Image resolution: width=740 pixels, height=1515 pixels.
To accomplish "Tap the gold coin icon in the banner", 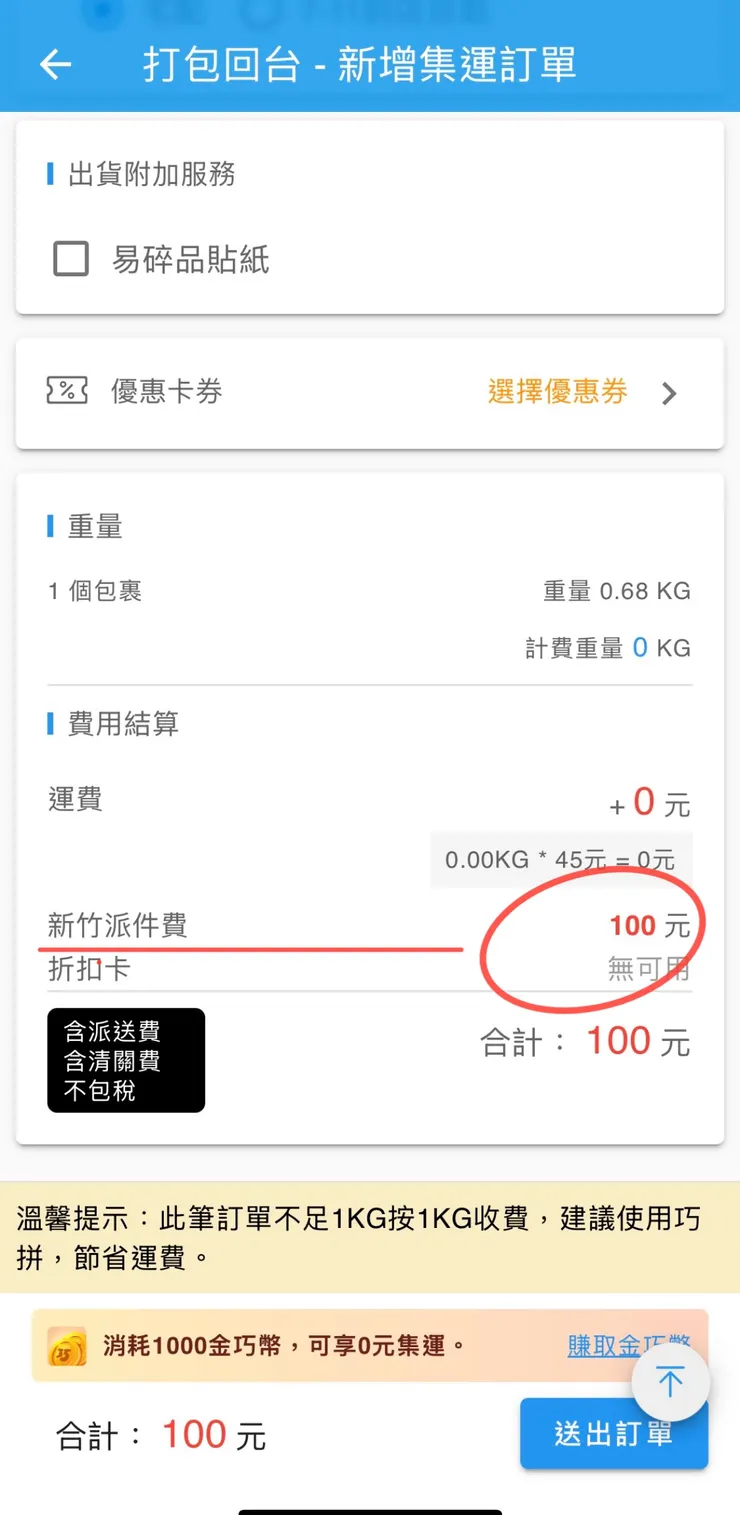I will 66,1345.
